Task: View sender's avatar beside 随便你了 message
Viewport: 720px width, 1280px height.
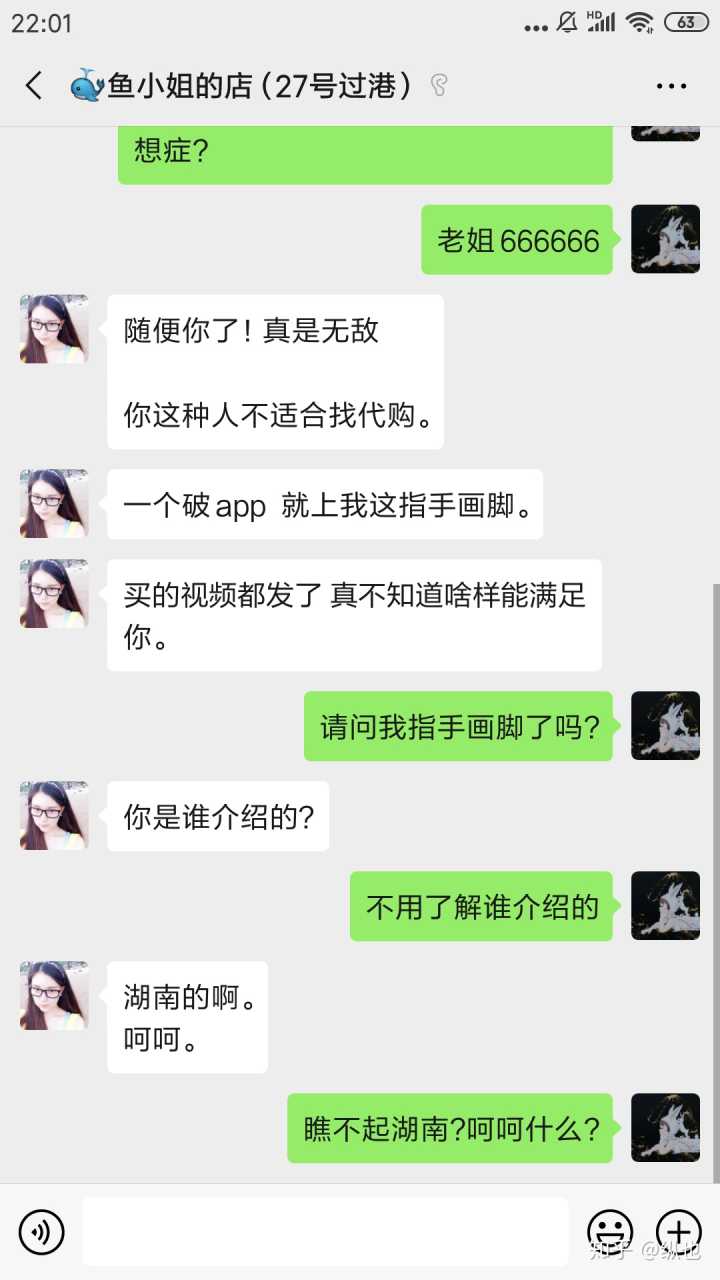Action: pos(54,328)
